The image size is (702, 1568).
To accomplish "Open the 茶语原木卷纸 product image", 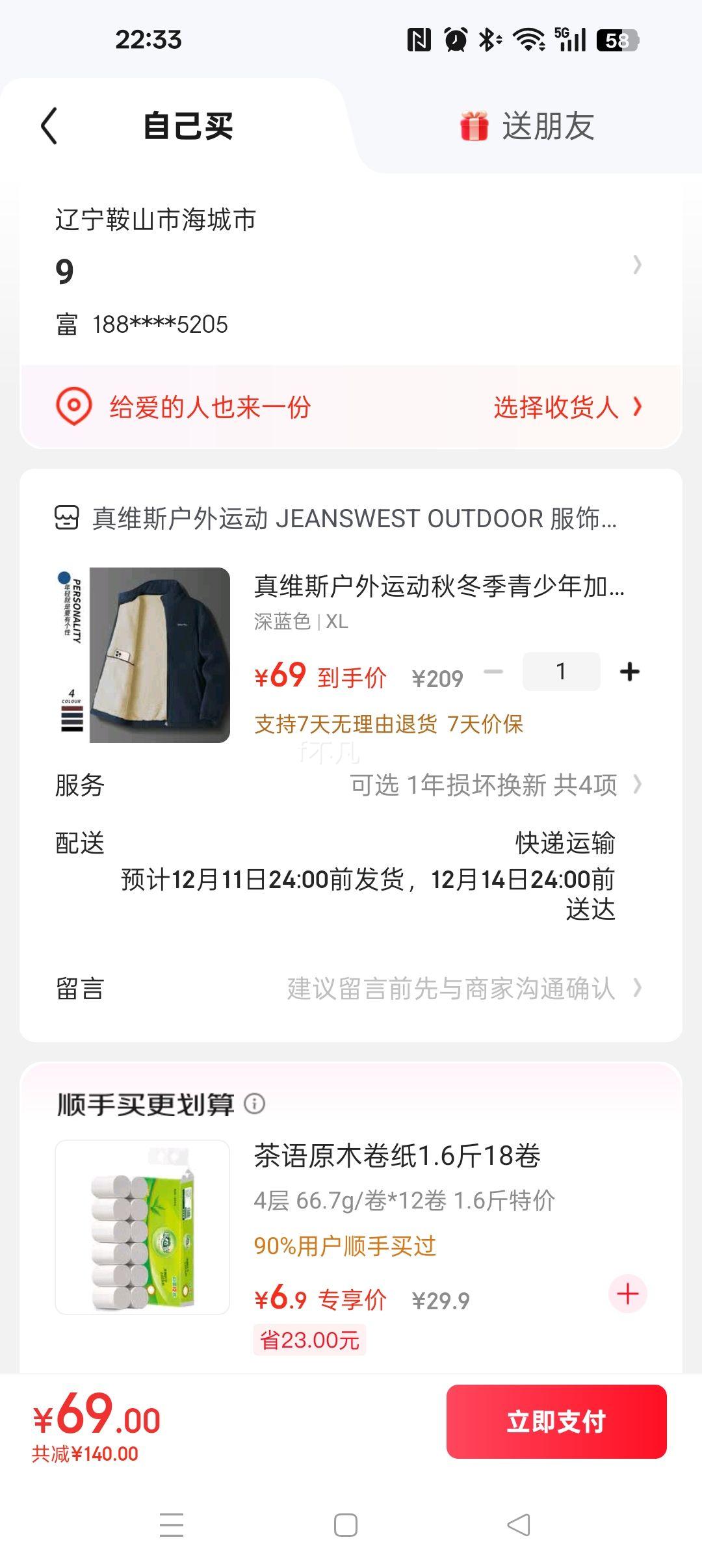I will click(143, 1227).
